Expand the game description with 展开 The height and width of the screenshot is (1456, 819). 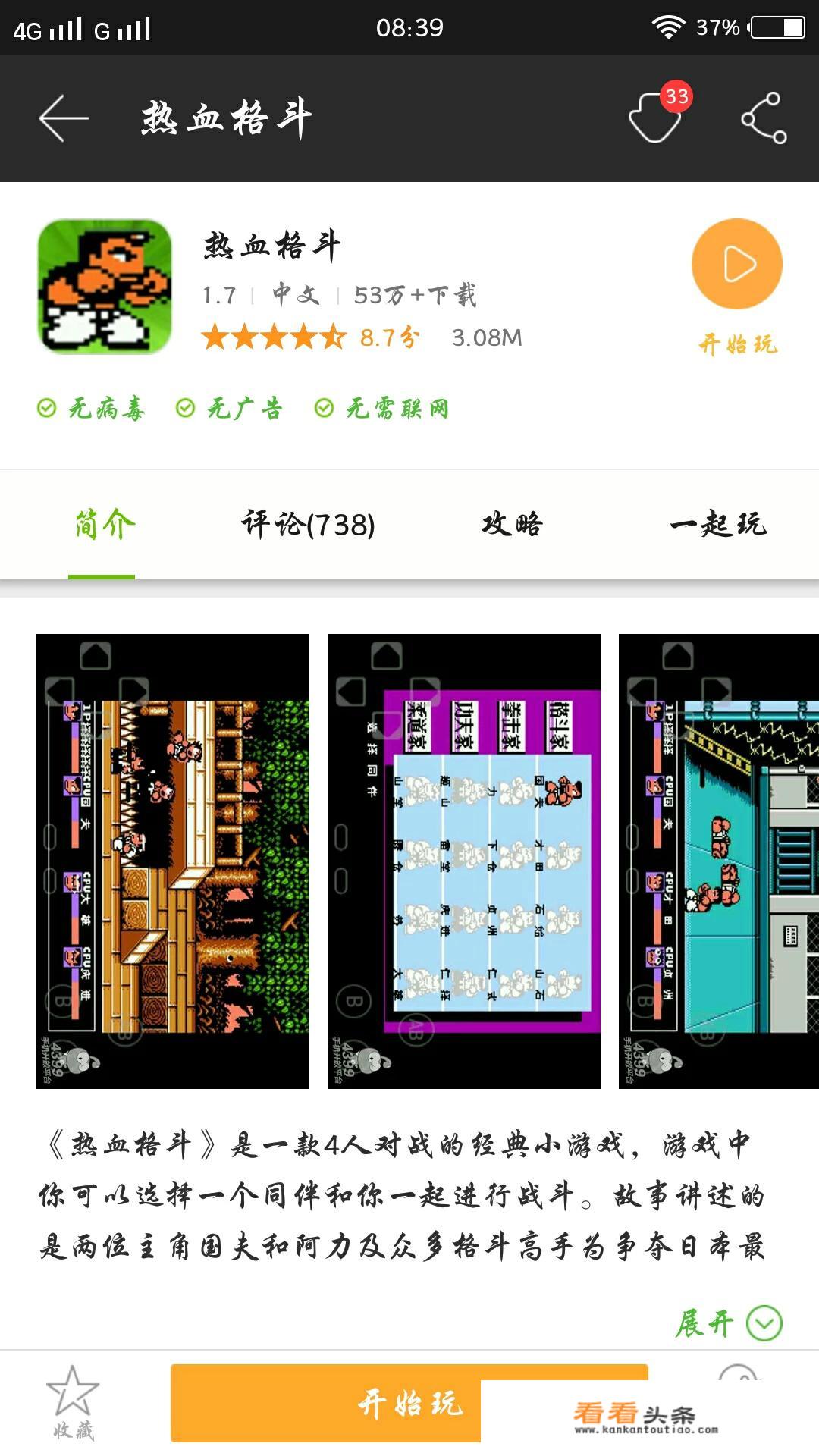click(x=729, y=1323)
